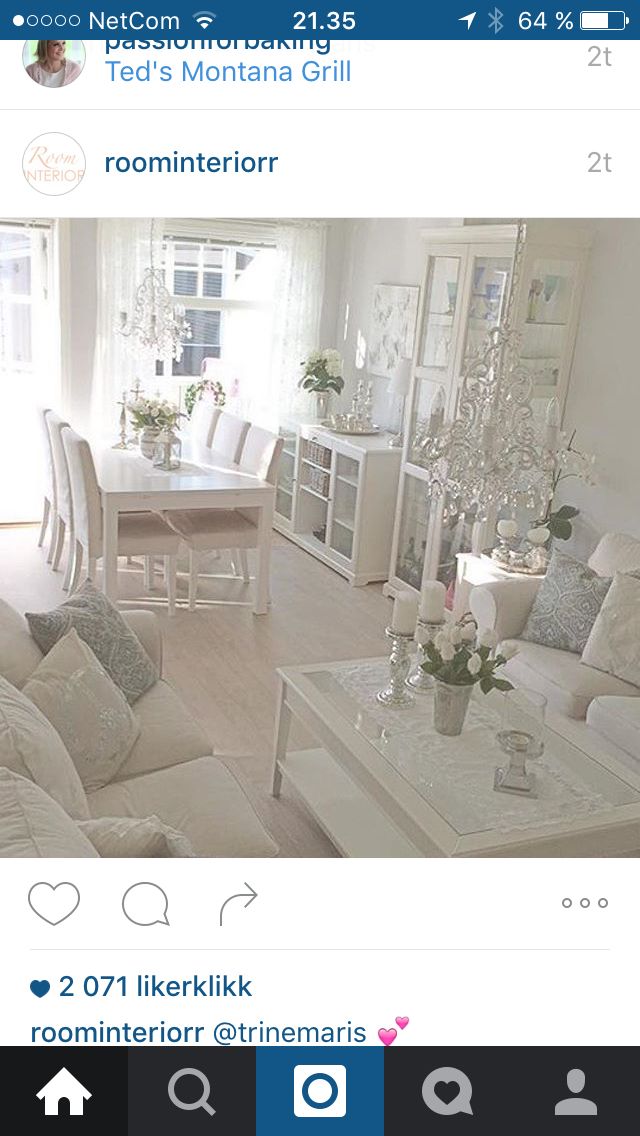Open roominteriorr profile from post header
The height and width of the screenshot is (1136, 640).
[191, 163]
